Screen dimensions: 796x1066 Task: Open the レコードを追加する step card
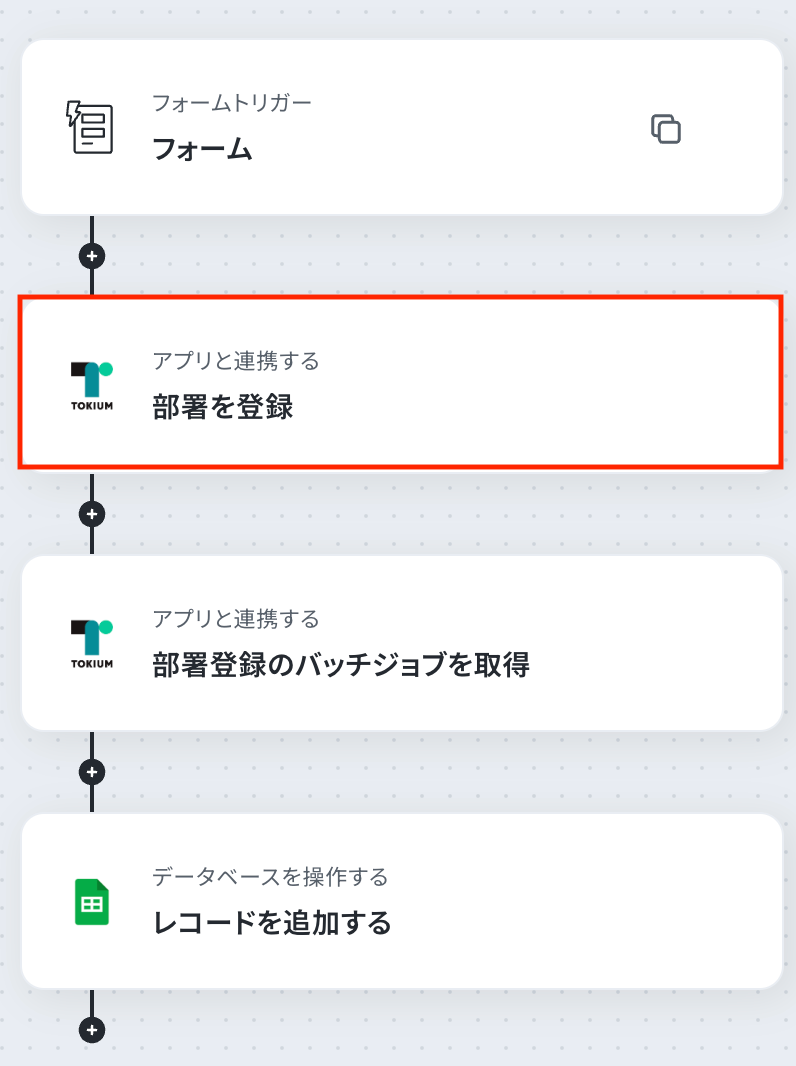(x=400, y=900)
